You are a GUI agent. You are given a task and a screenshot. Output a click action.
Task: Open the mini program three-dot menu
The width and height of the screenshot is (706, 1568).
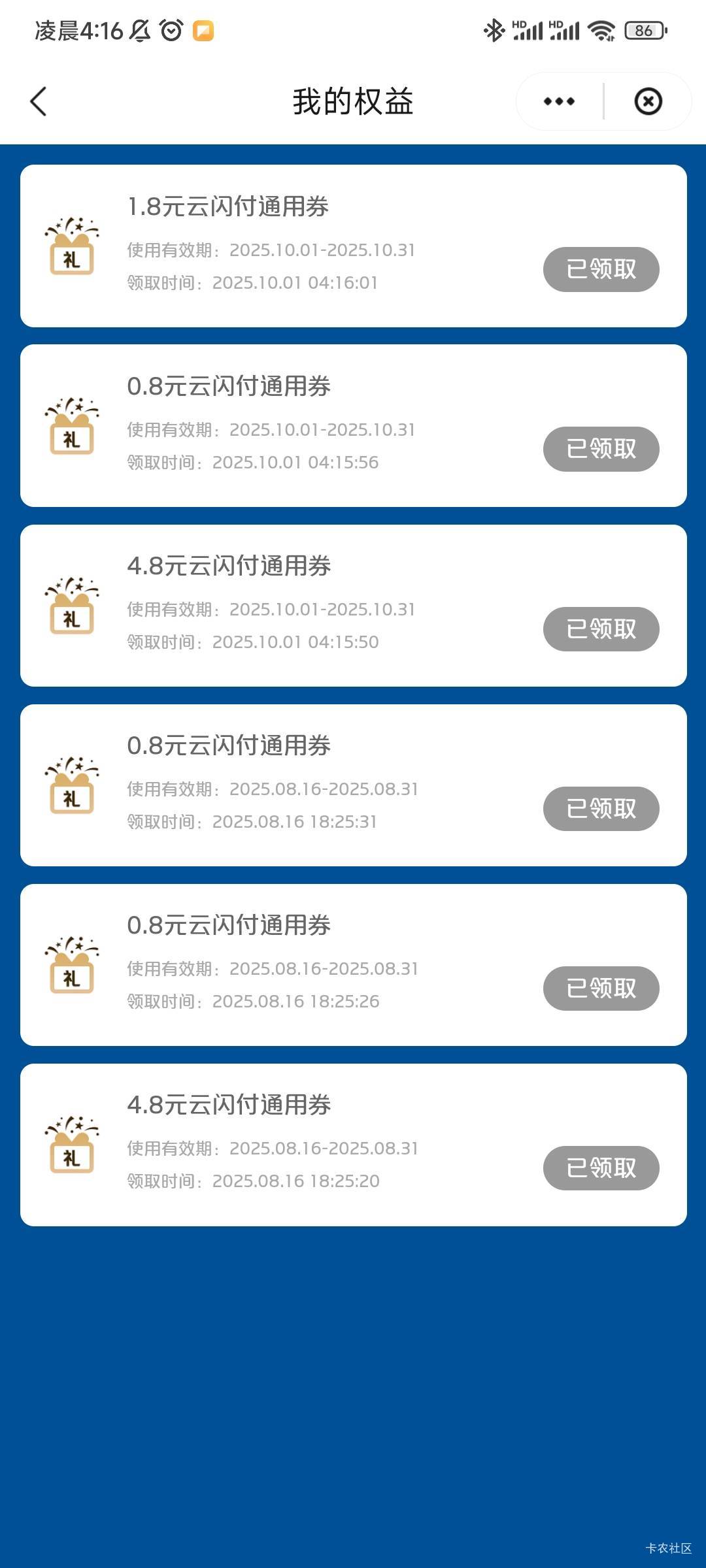(559, 101)
